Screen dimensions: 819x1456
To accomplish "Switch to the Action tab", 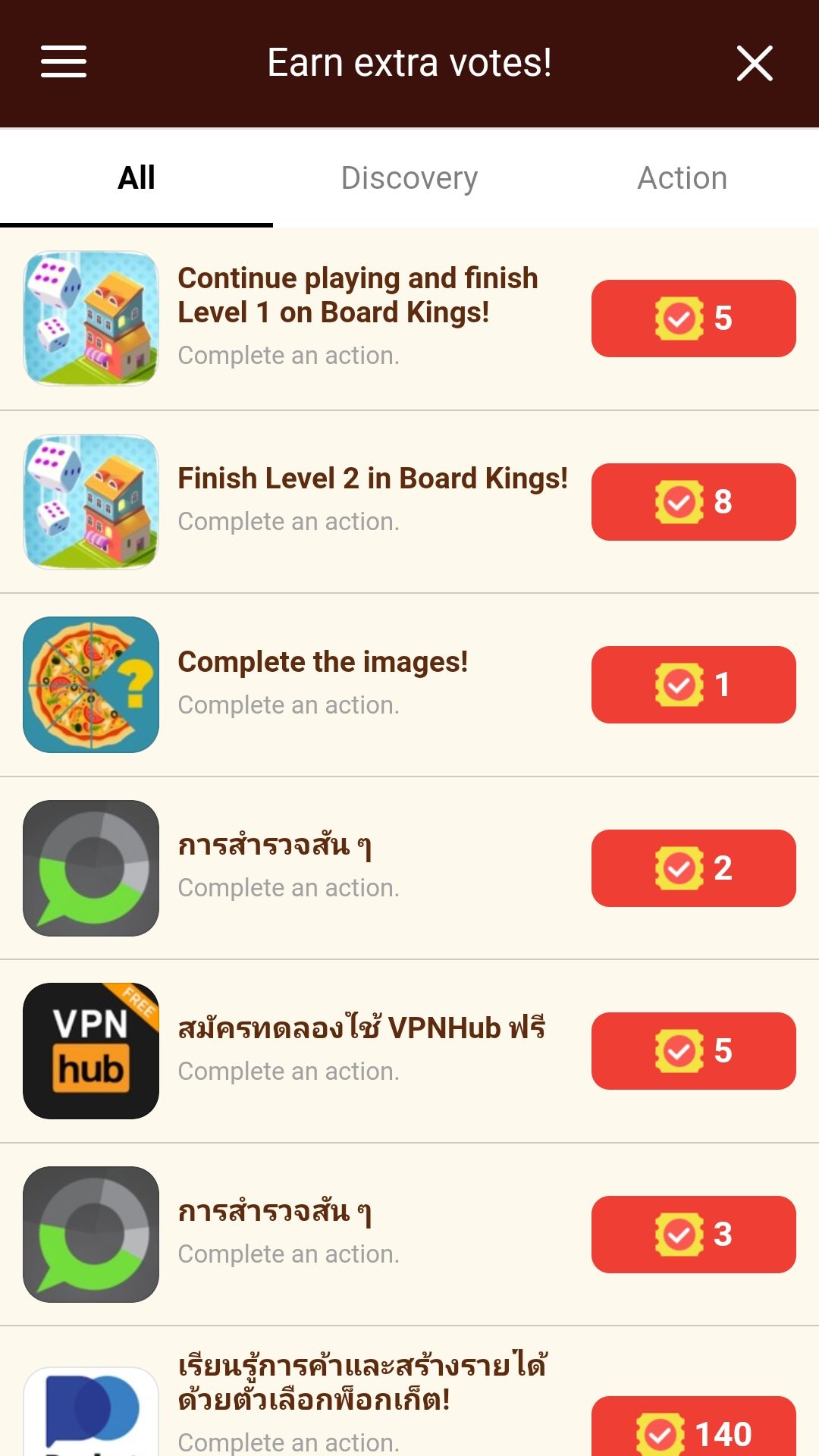I will tap(682, 178).
